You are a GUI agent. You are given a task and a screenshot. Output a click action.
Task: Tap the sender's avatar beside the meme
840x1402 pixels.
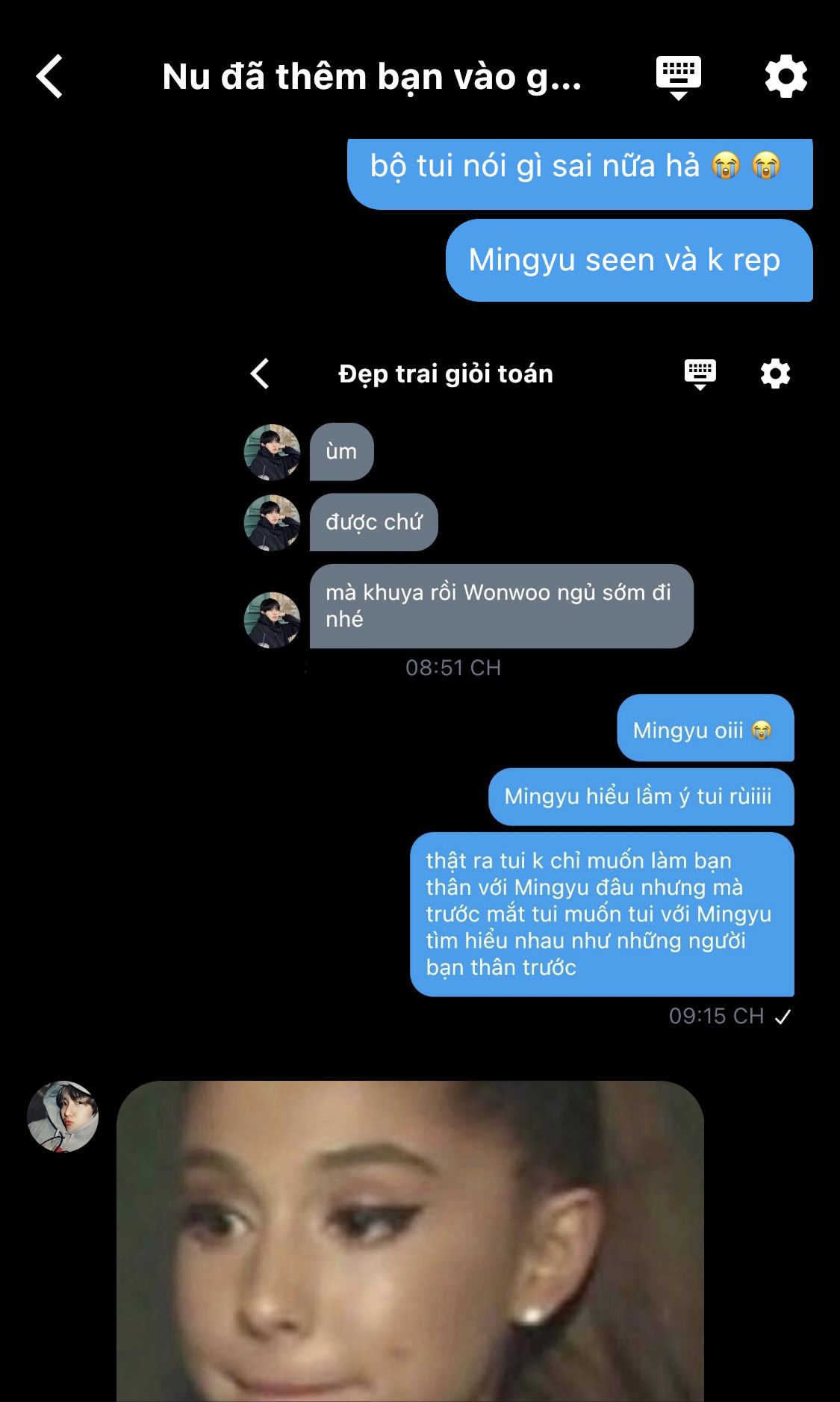(63, 1116)
